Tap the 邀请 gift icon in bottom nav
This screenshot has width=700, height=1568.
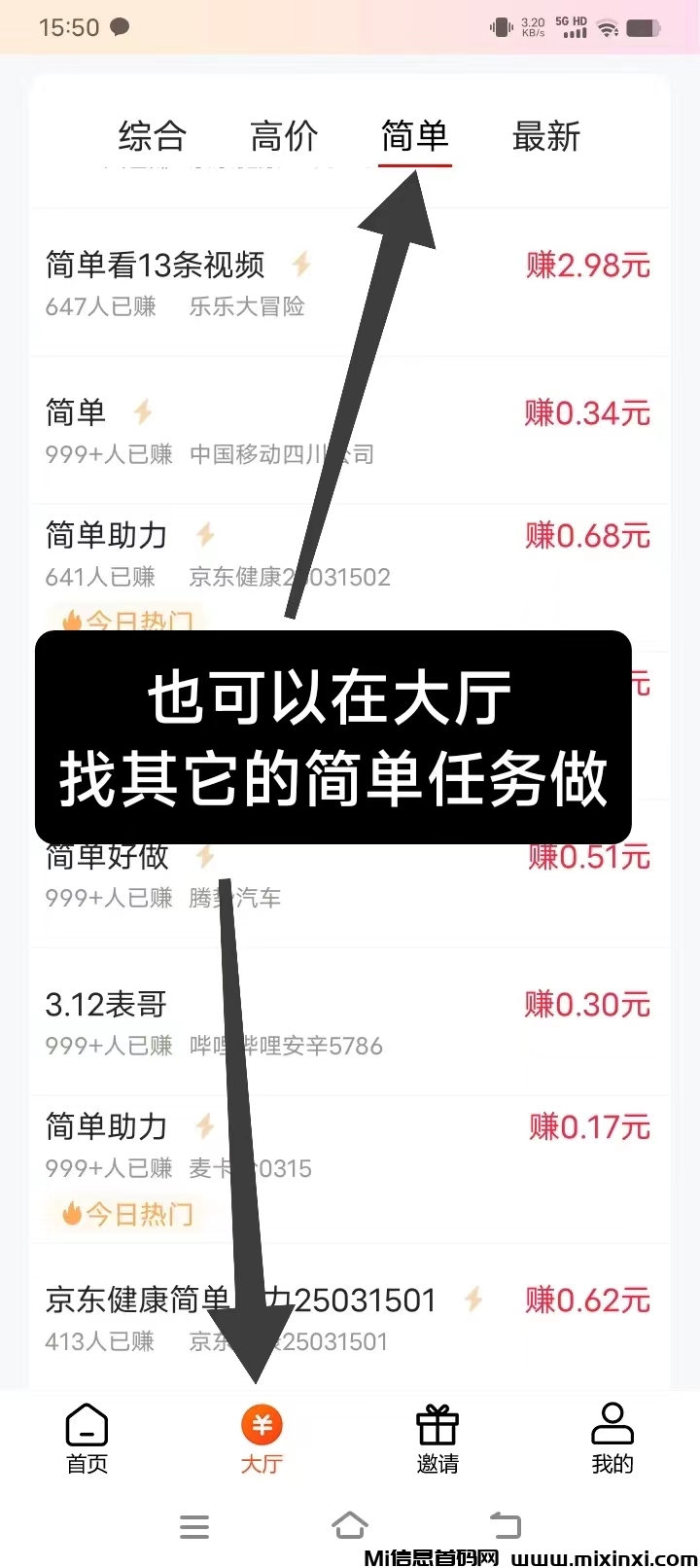(437, 1425)
